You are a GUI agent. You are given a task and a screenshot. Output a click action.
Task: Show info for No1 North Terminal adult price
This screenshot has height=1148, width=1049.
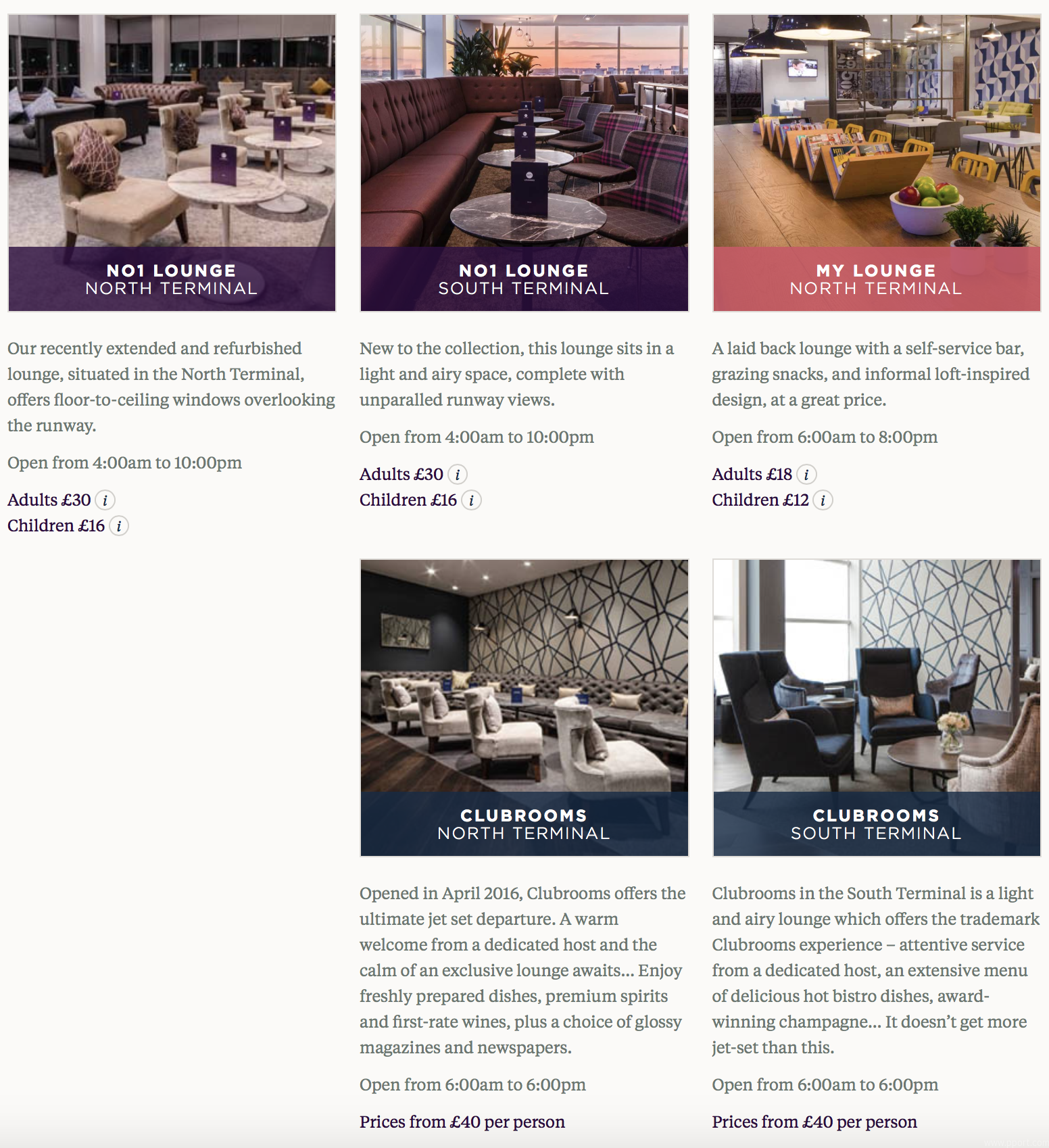tap(105, 500)
